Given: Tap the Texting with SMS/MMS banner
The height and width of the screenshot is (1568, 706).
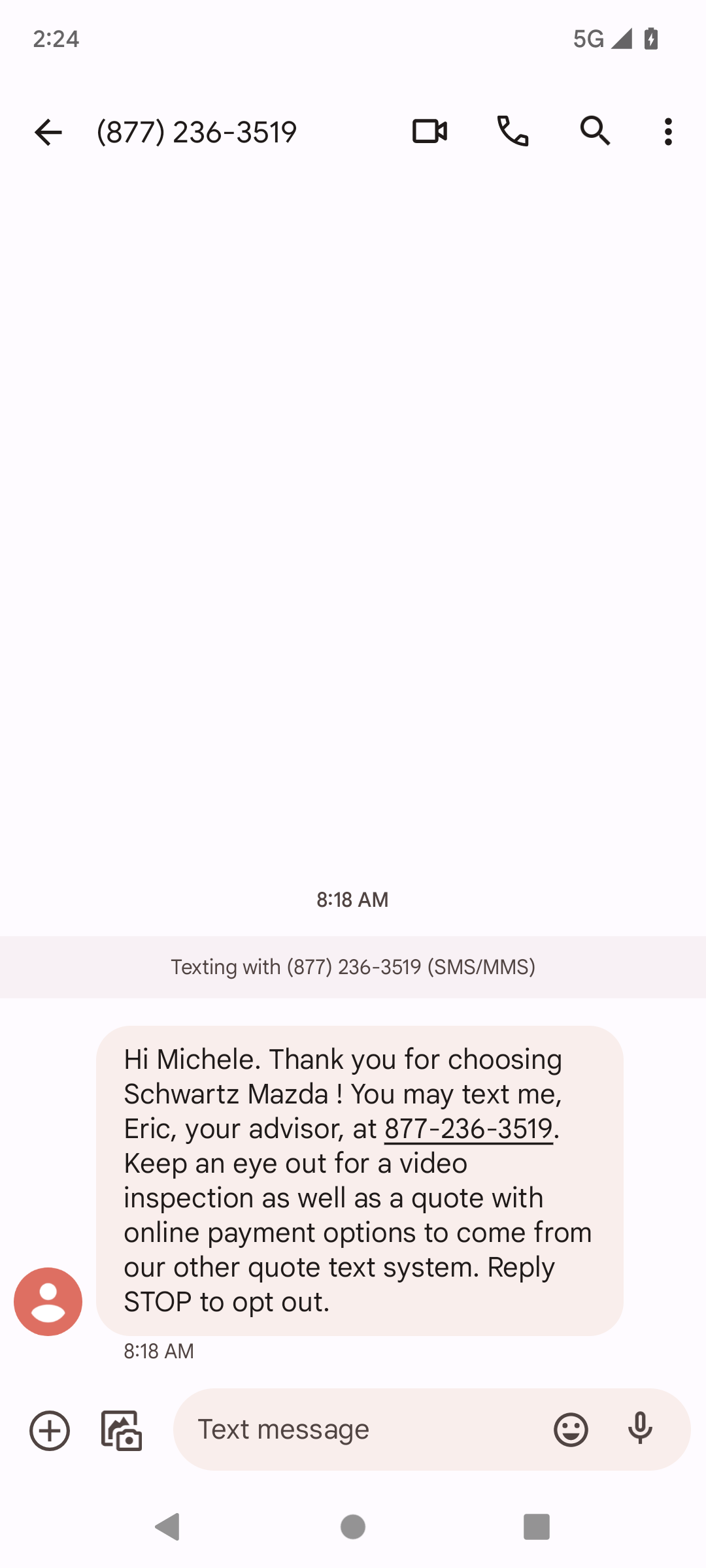Looking at the screenshot, I should click(x=353, y=967).
